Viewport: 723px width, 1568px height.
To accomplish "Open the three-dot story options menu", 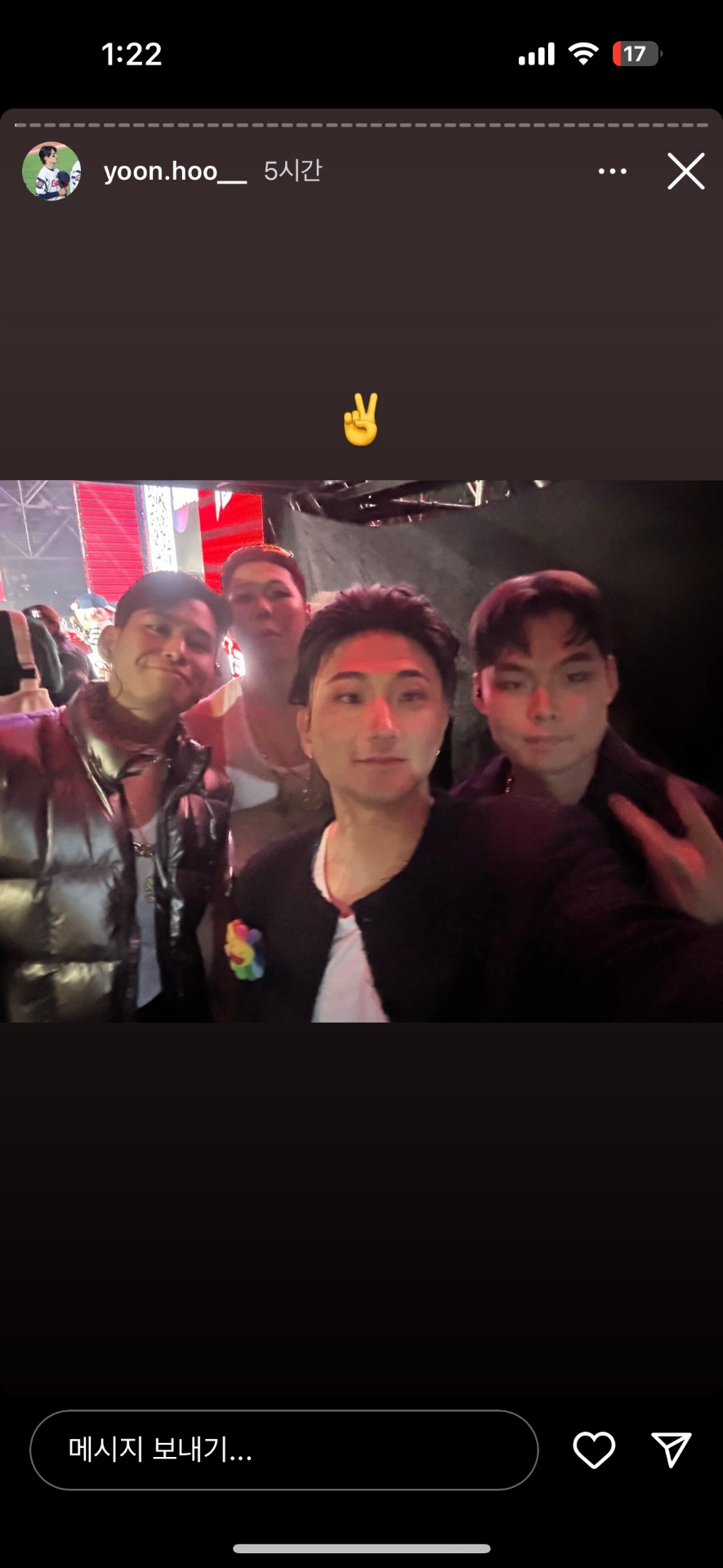I will coord(612,171).
